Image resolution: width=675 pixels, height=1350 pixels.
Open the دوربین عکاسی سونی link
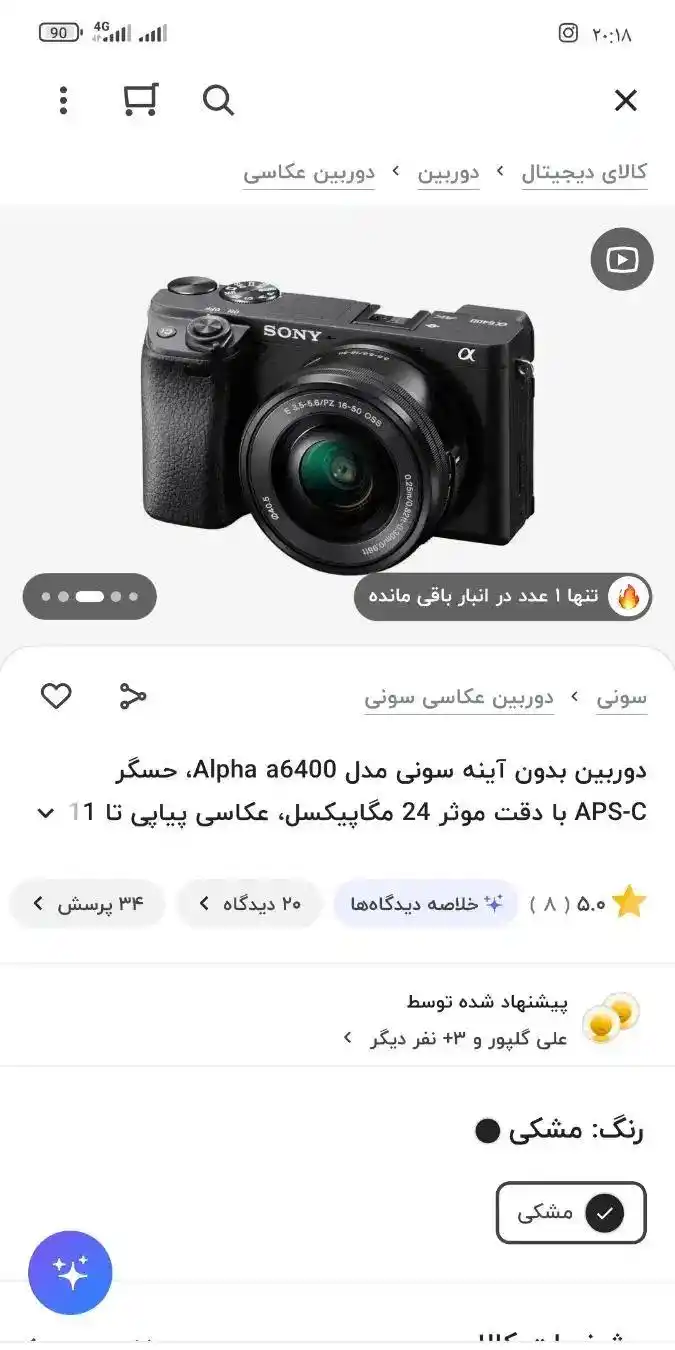tap(459, 697)
